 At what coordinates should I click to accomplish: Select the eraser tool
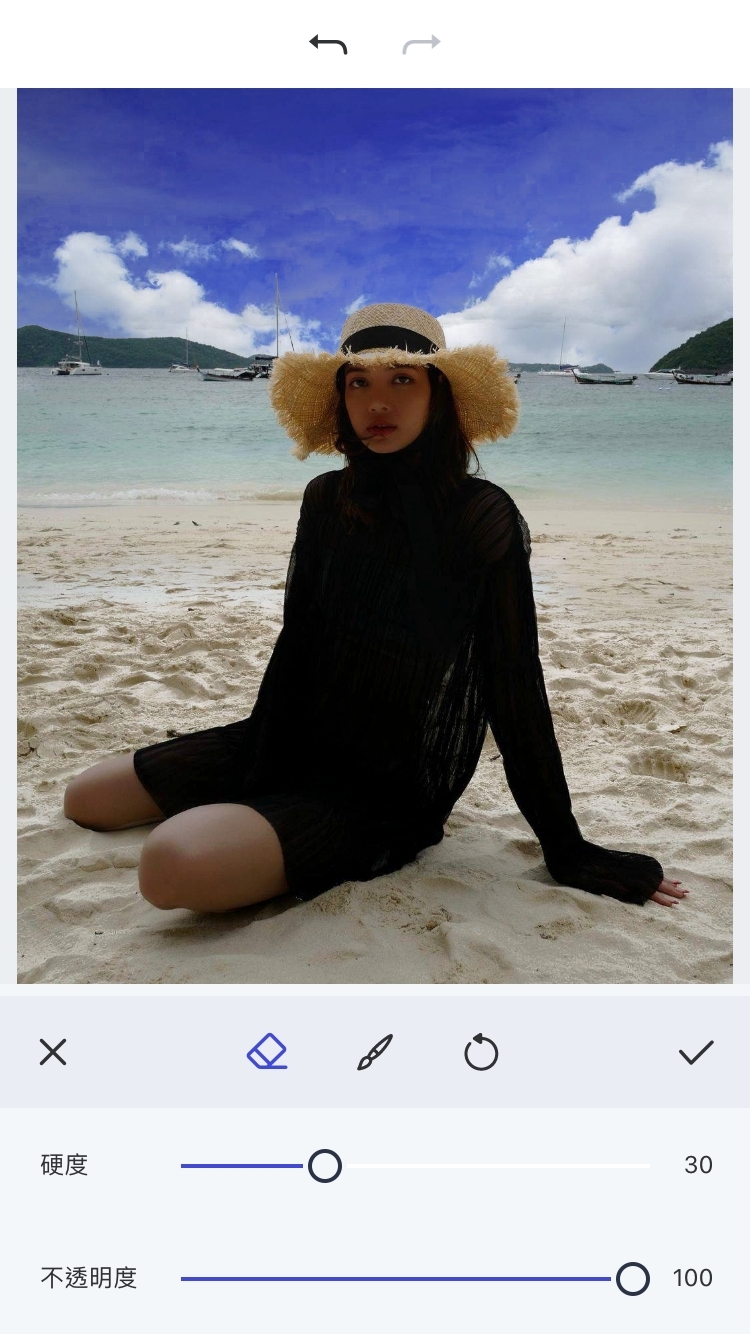click(x=267, y=1052)
